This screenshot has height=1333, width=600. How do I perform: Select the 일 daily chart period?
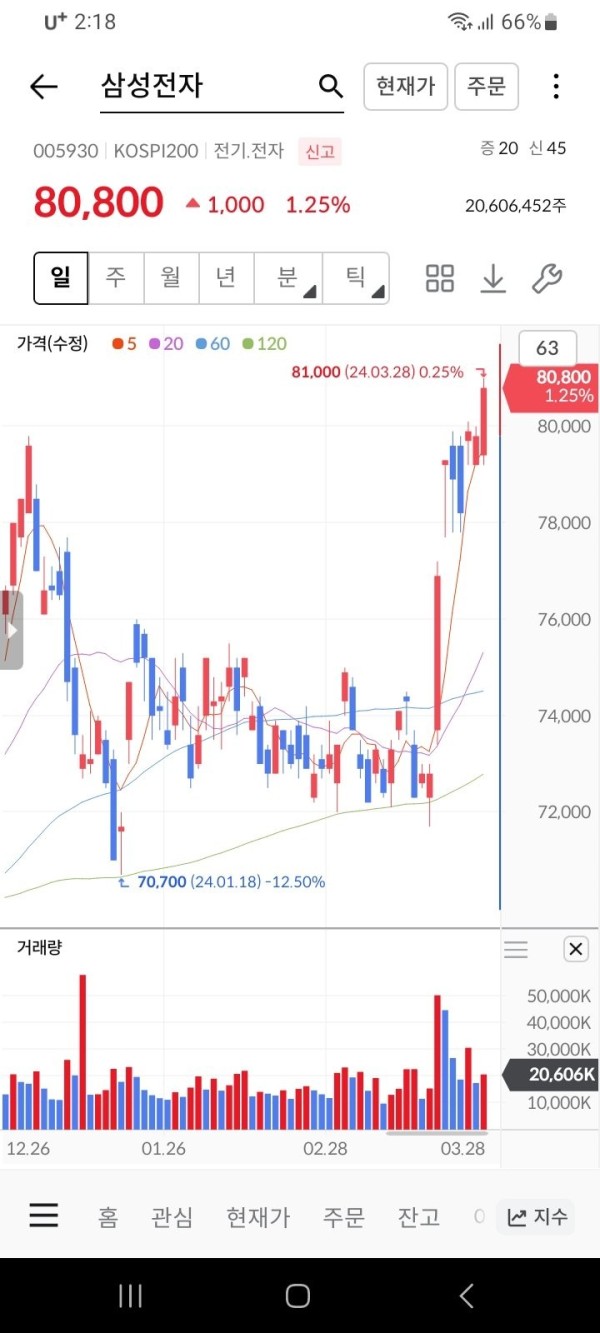pyautogui.click(x=61, y=277)
